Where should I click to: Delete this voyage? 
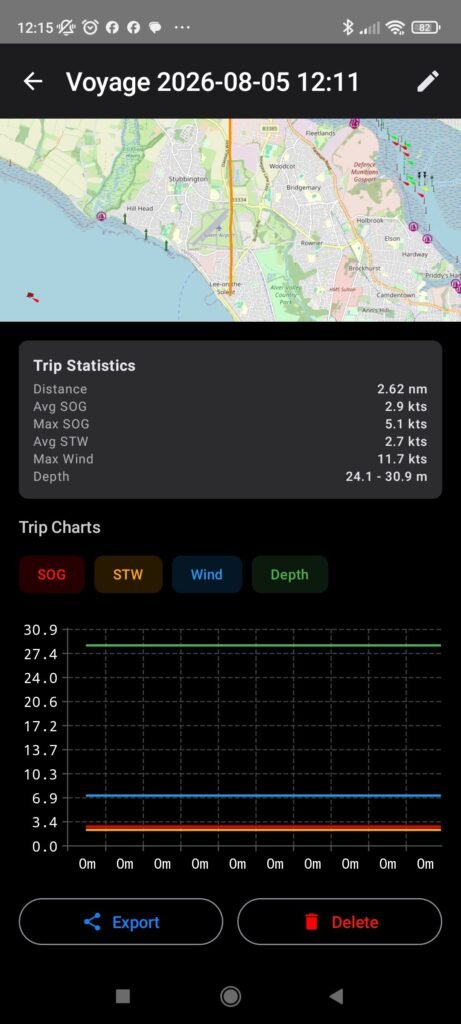click(x=340, y=921)
